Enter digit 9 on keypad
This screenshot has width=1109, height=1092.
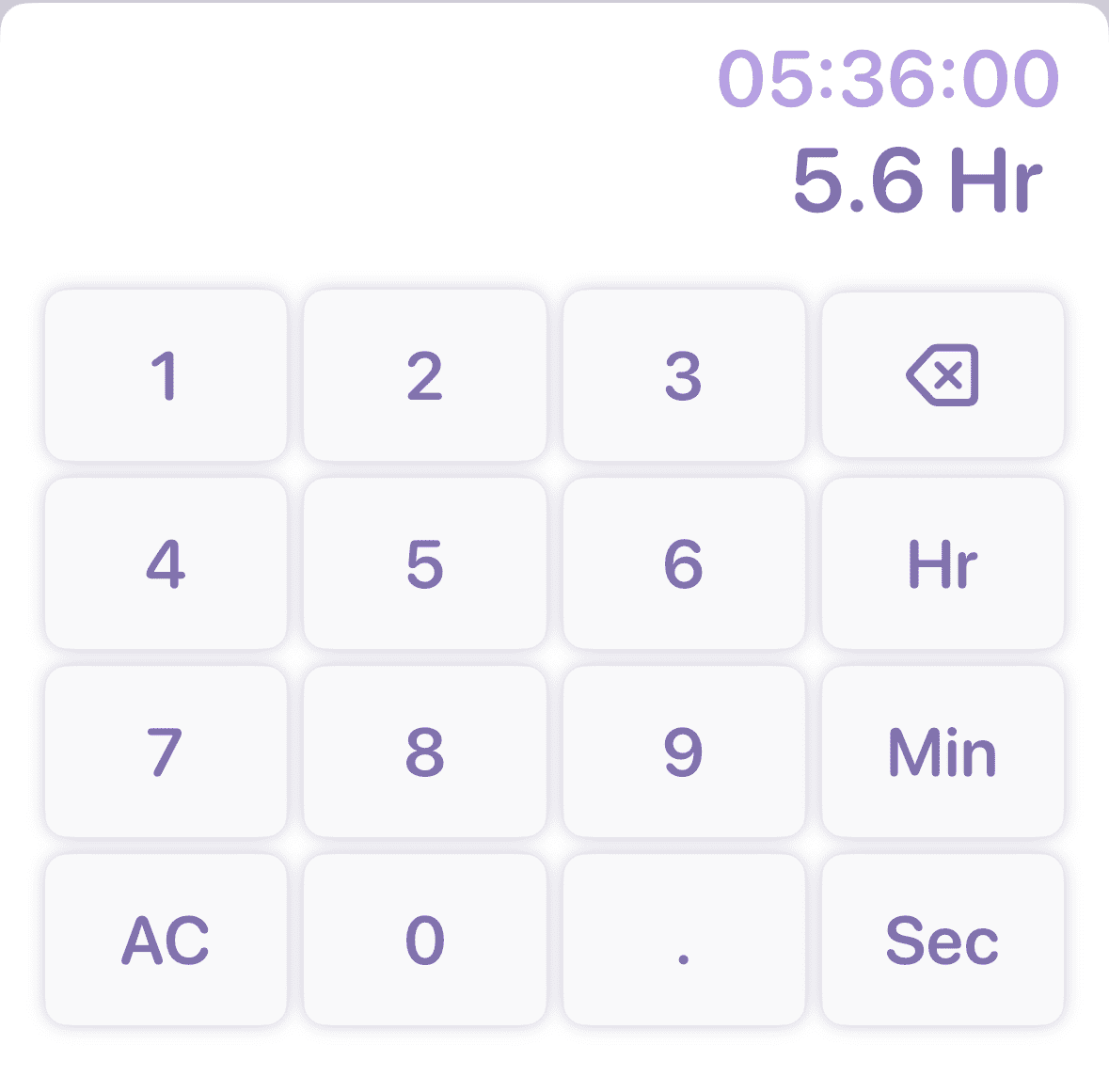click(684, 752)
